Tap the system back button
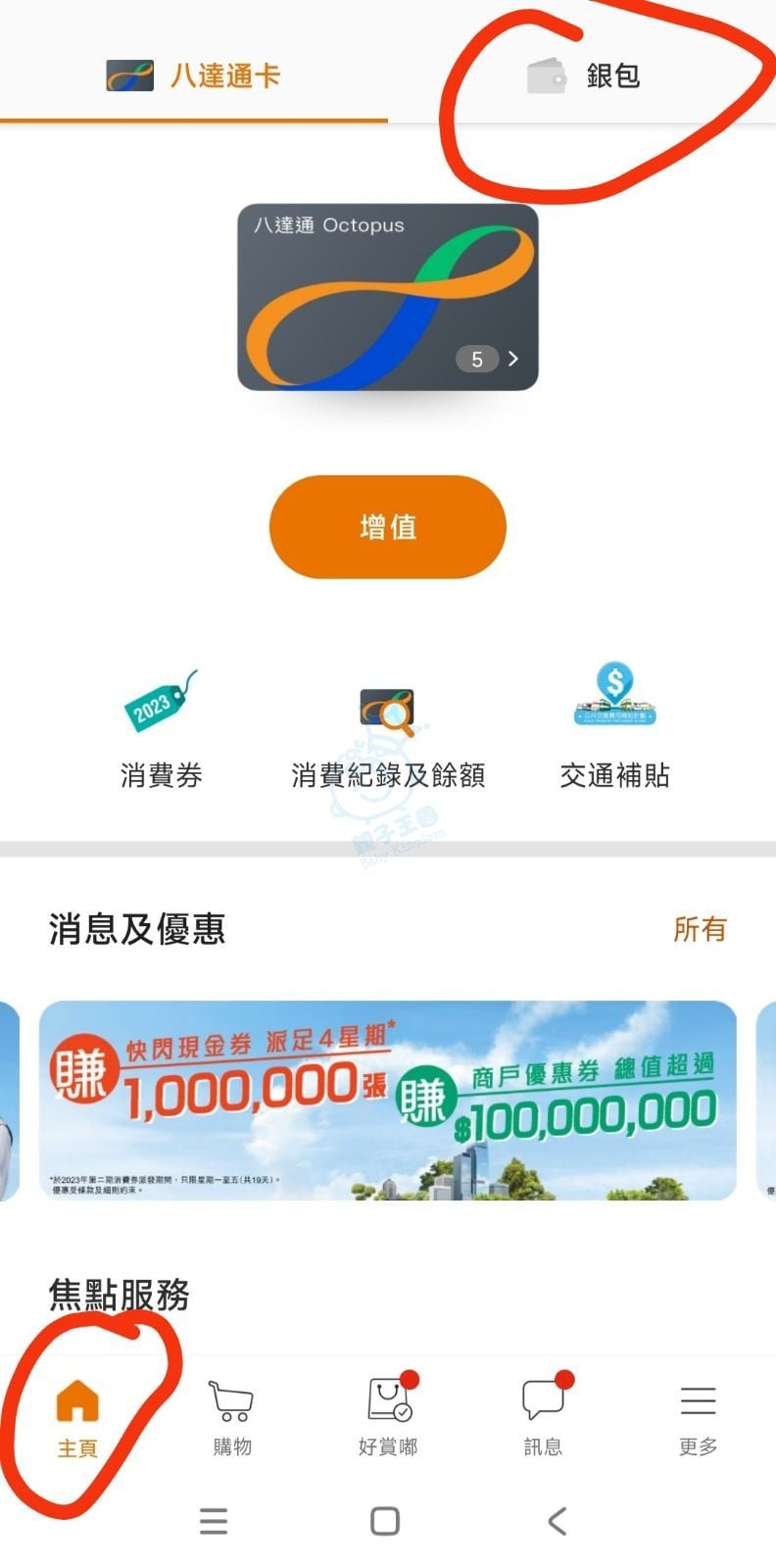Screen dimensions: 776x1568 pyautogui.click(x=557, y=1521)
